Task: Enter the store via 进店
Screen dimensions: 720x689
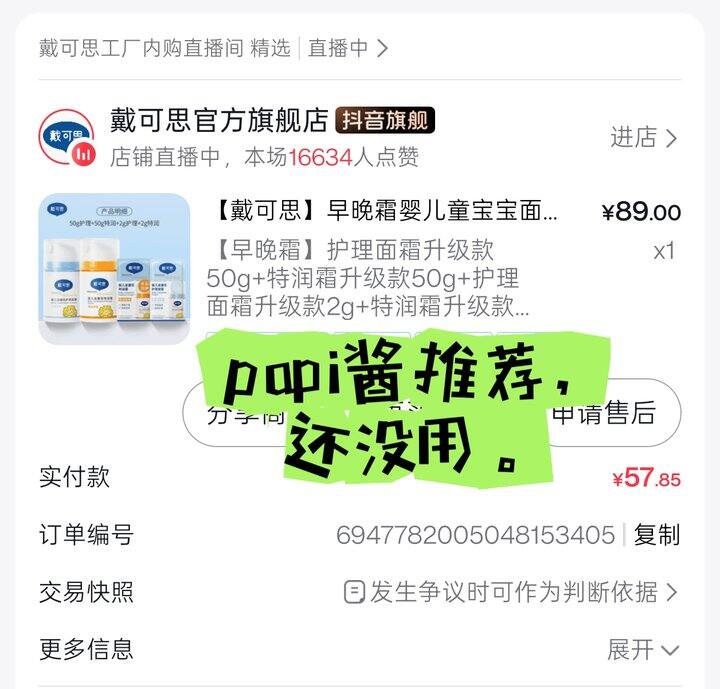Action: click(644, 137)
